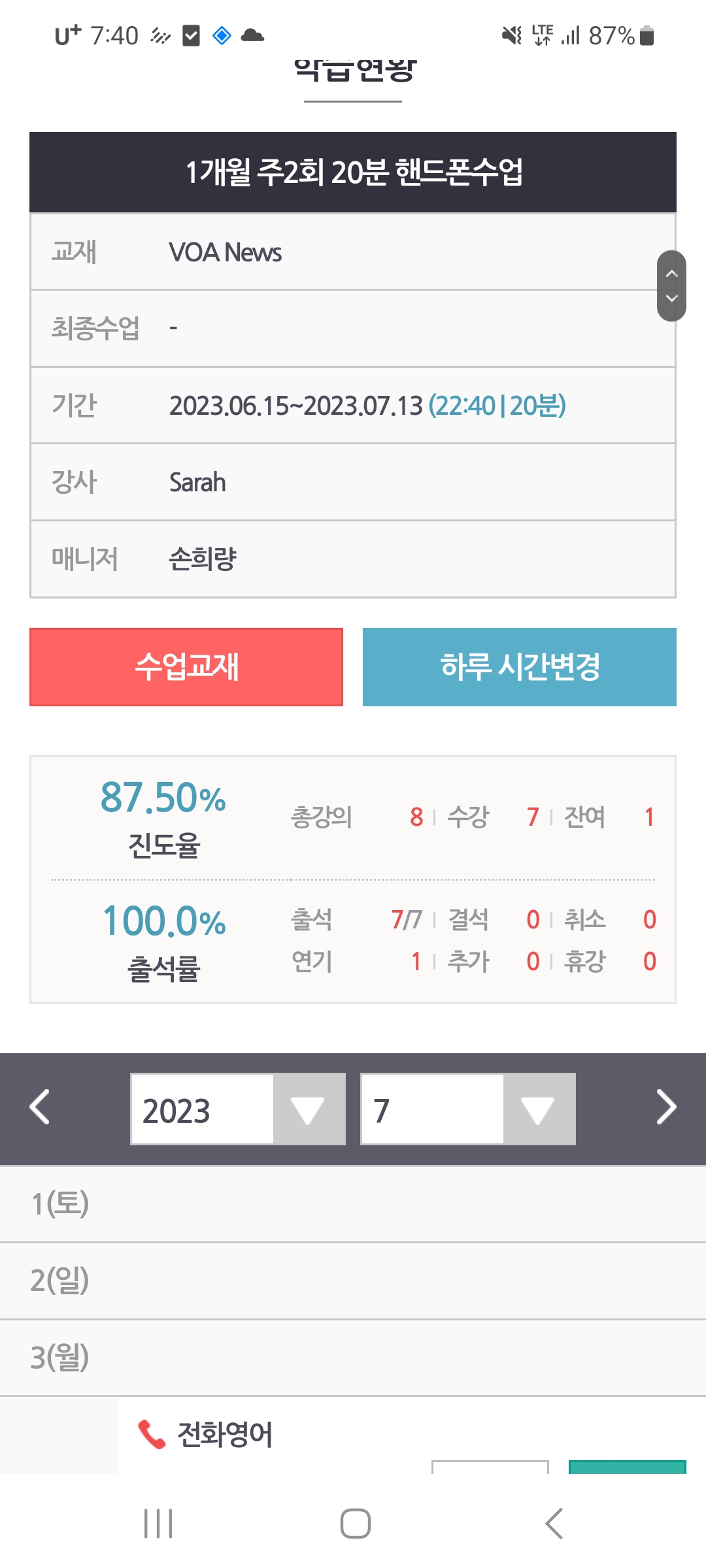Tap the 하루 시간변경 button
This screenshot has height=1568, width=706.
(520, 667)
